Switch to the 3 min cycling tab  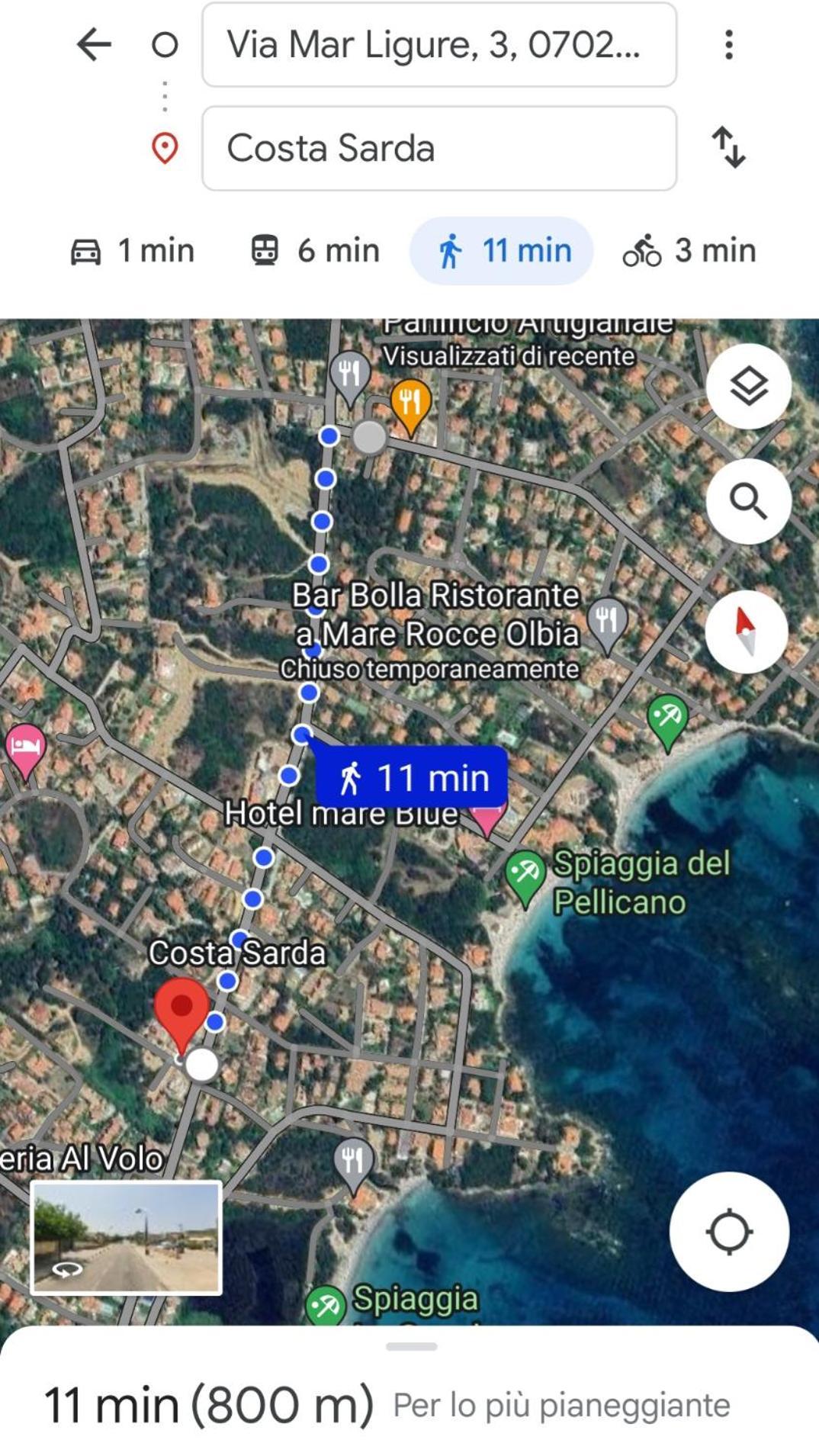(689, 251)
